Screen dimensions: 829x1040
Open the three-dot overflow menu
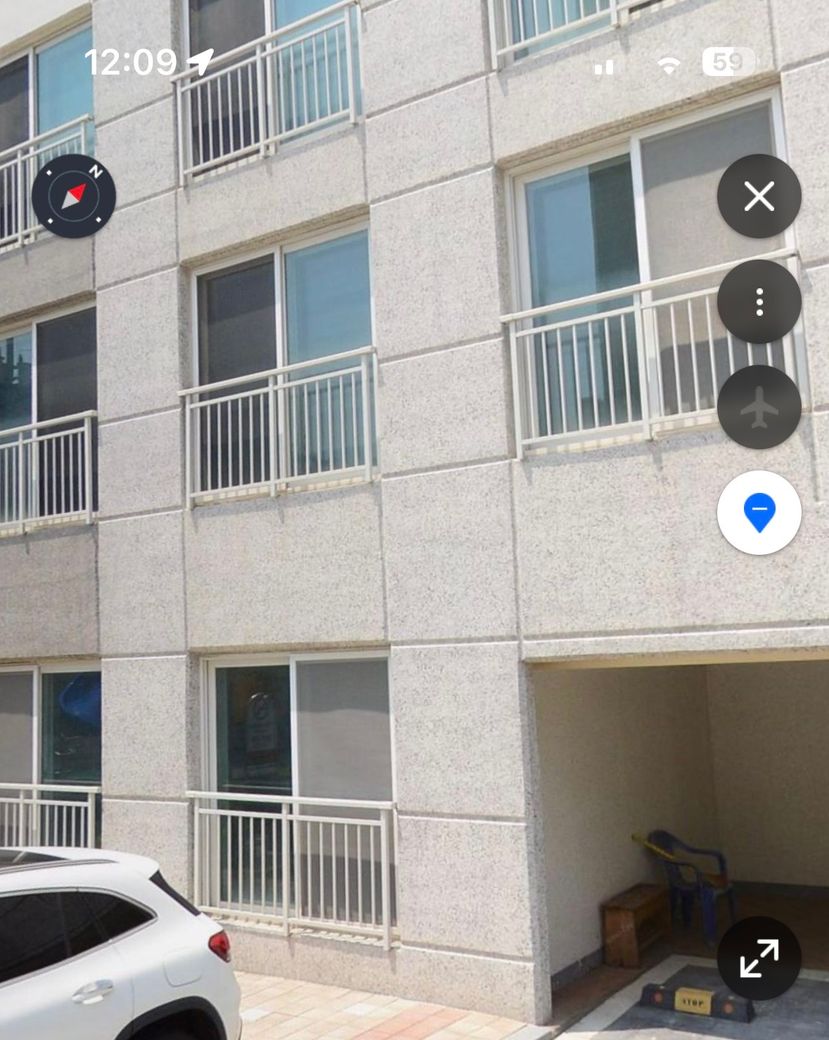click(x=759, y=302)
